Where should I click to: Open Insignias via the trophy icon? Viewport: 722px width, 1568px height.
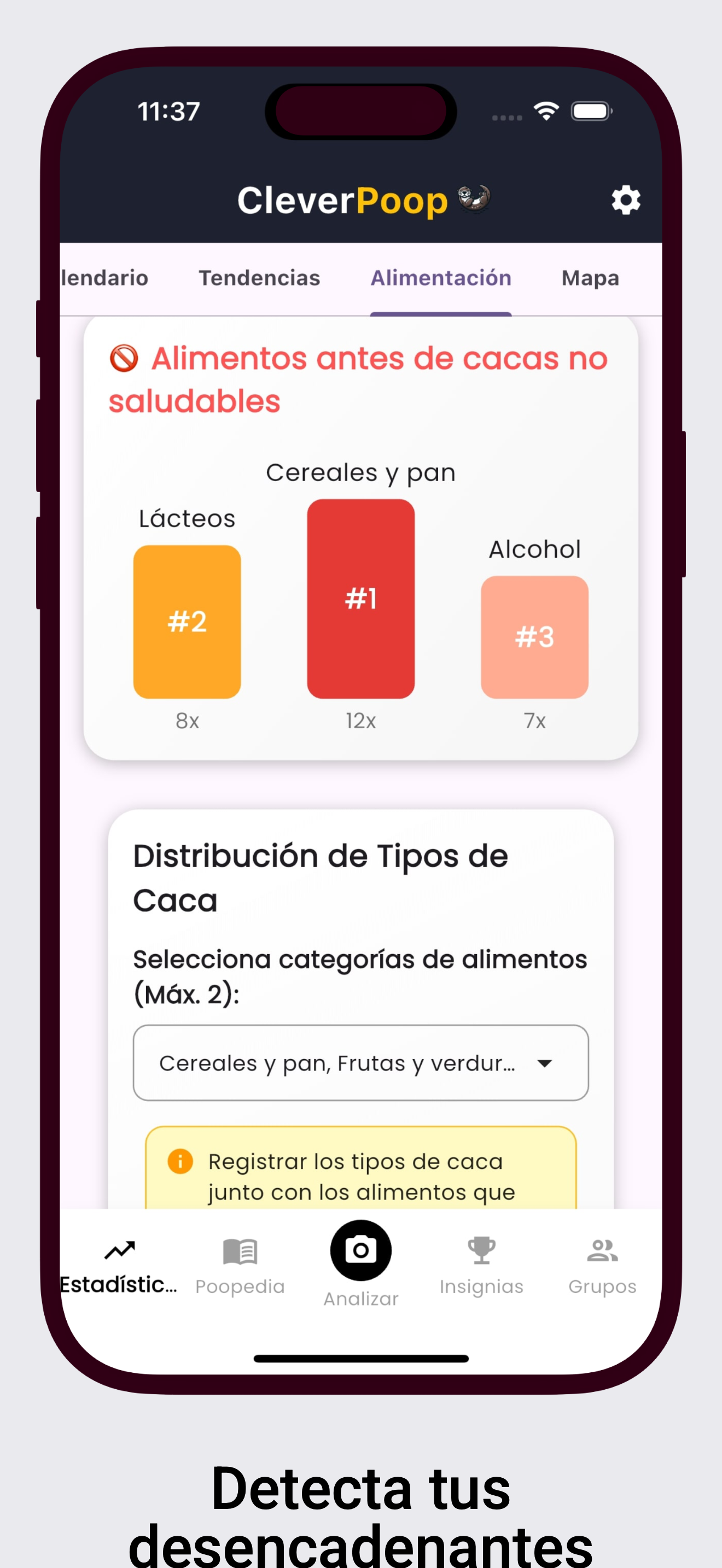click(481, 1251)
